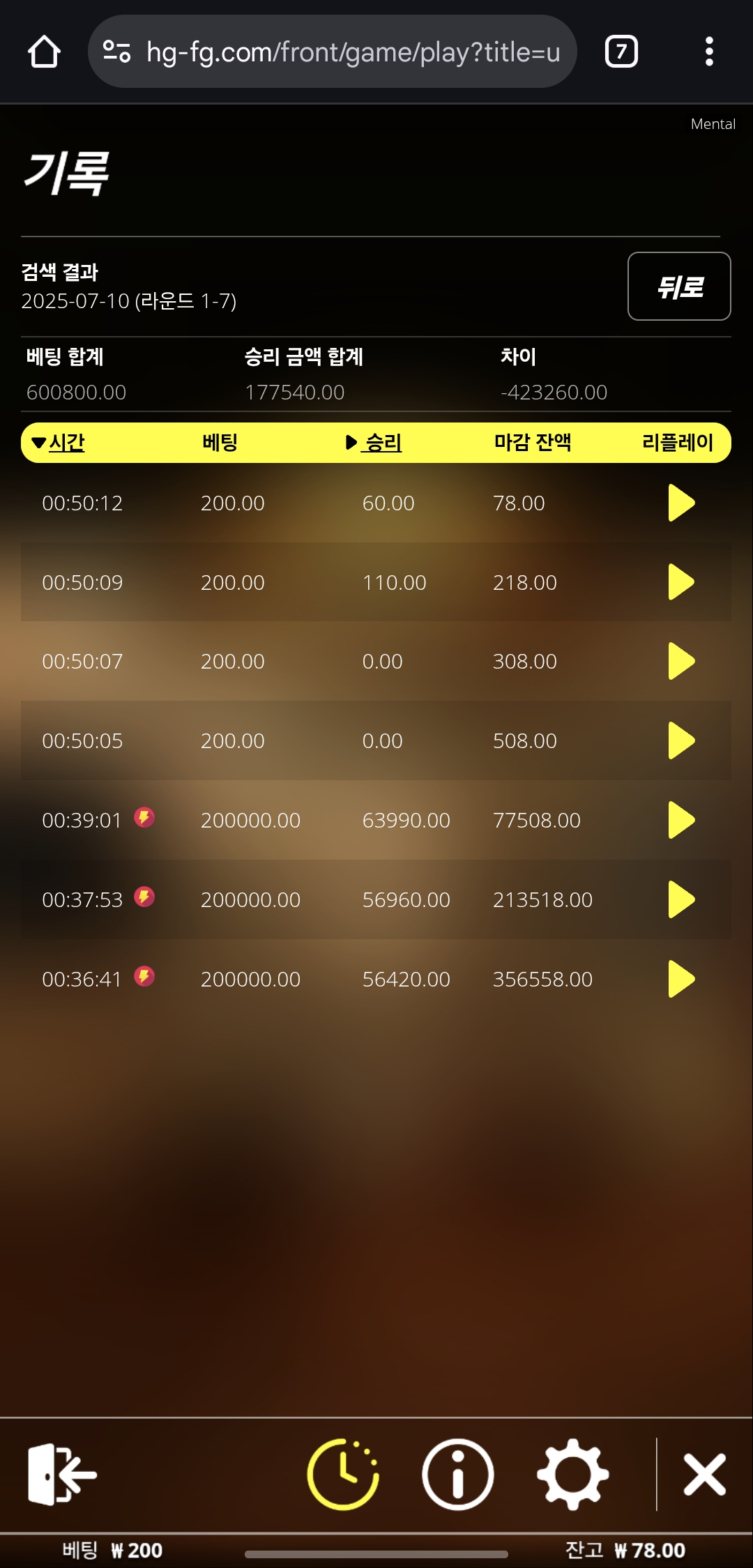Play the replay for round 00:37:53

pyautogui.click(x=681, y=899)
